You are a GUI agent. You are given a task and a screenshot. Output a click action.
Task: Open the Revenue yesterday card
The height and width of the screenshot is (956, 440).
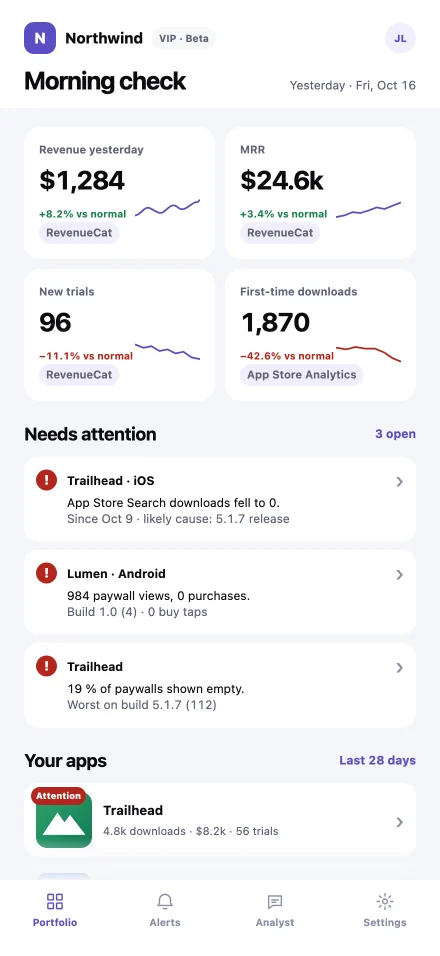(x=119, y=193)
